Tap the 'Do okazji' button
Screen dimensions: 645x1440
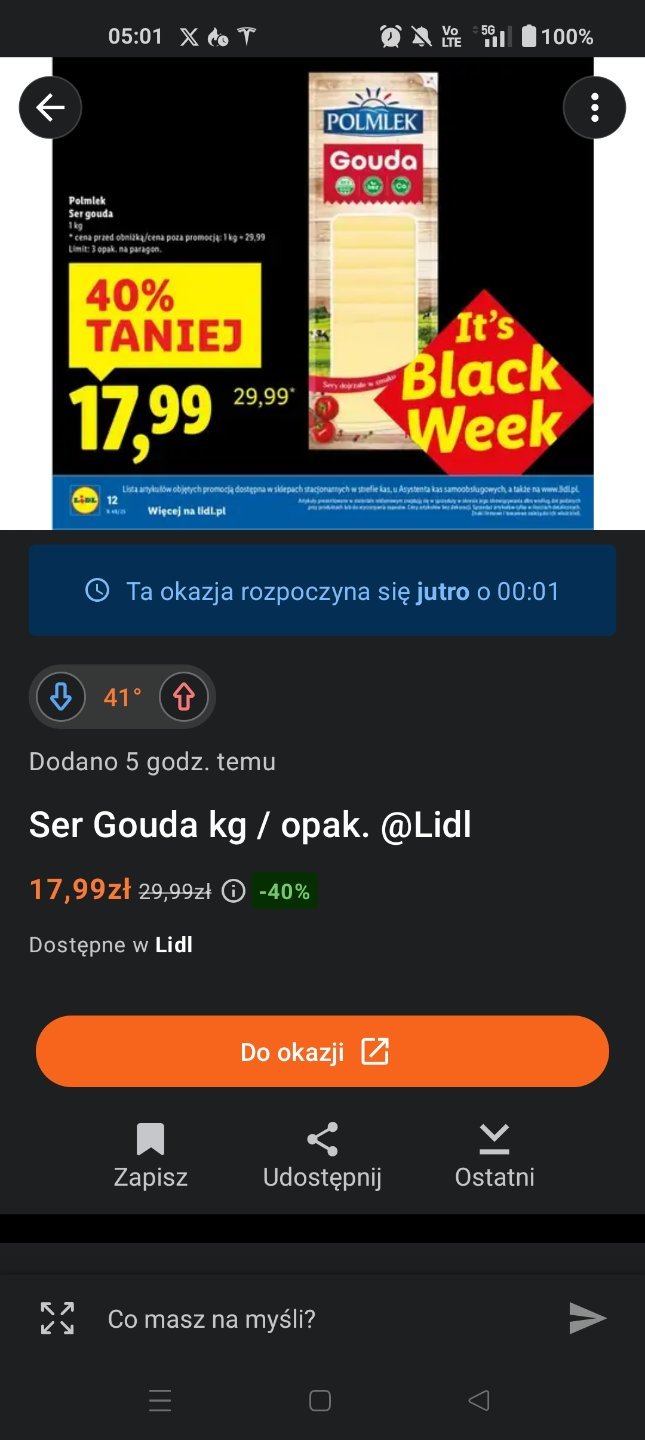point(322,1051)
